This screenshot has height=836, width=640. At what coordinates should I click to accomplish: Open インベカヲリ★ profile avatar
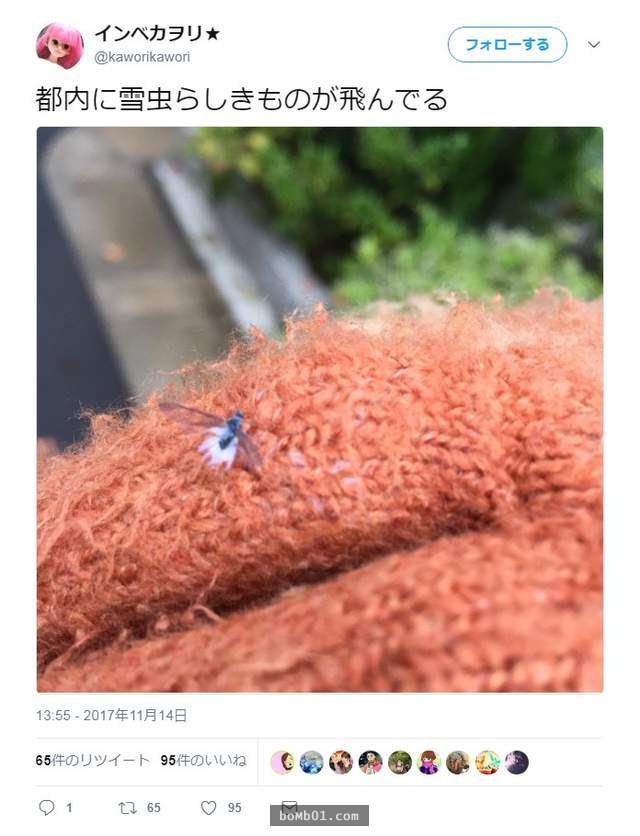(x=60, y=45)
